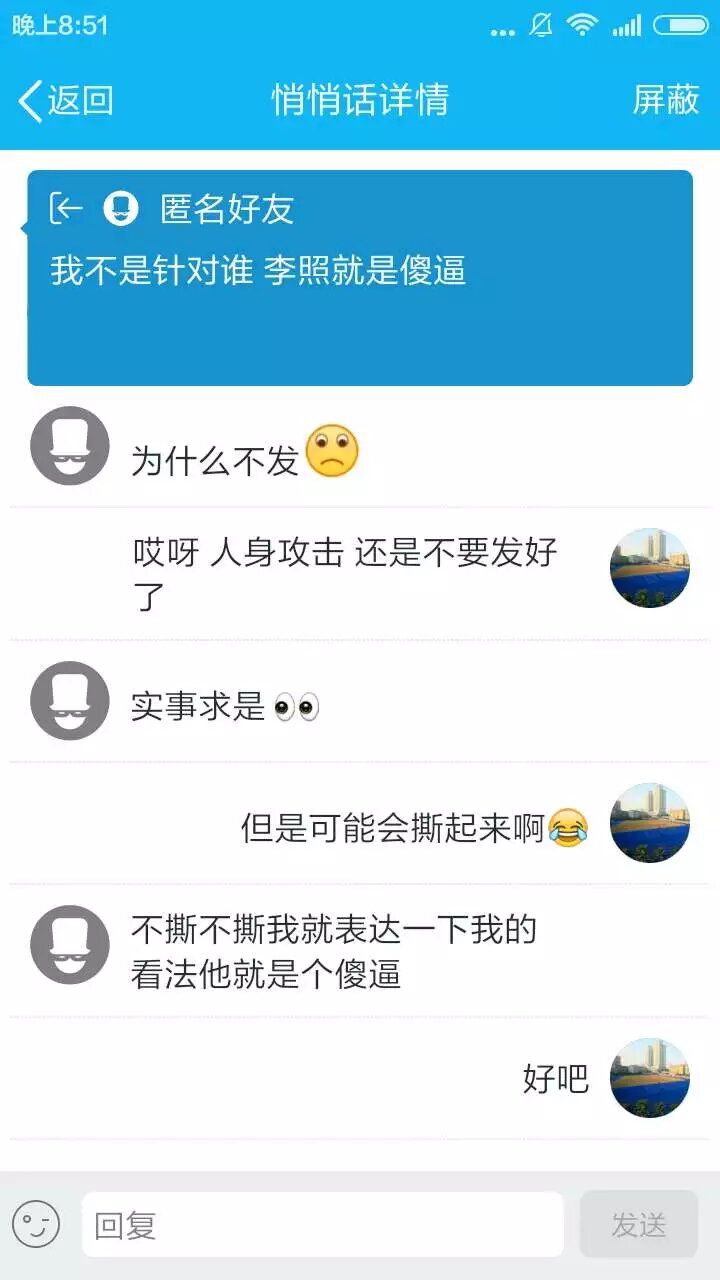Open the emoji picker smiley icon

pyautogui.click(x=36, y=1224)
